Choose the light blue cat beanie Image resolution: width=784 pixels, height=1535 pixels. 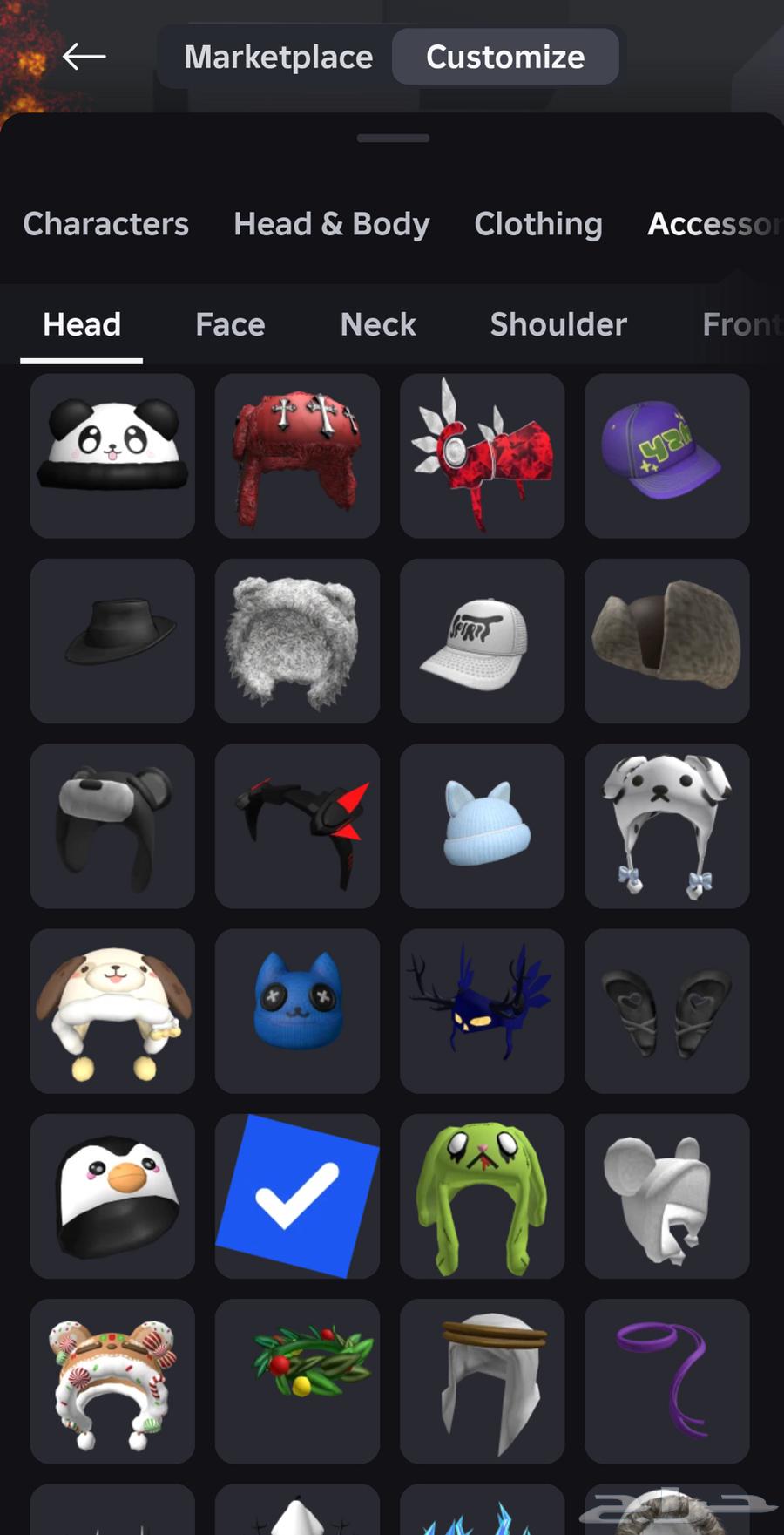tap(482, 825)
